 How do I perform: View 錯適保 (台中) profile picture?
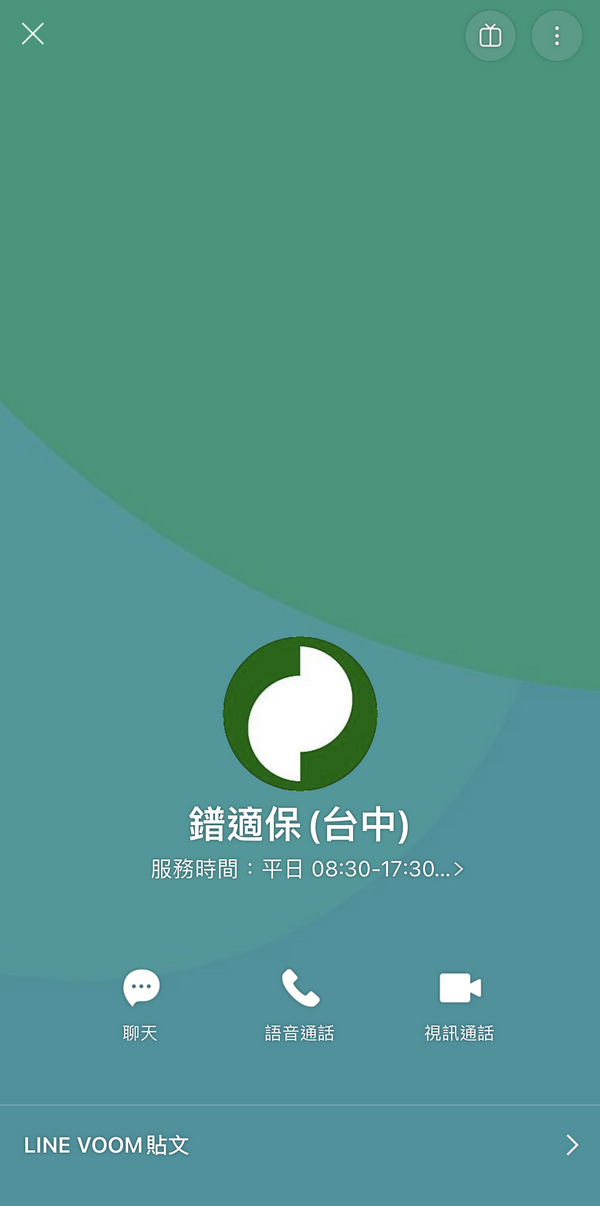click(x=300, y=713)
